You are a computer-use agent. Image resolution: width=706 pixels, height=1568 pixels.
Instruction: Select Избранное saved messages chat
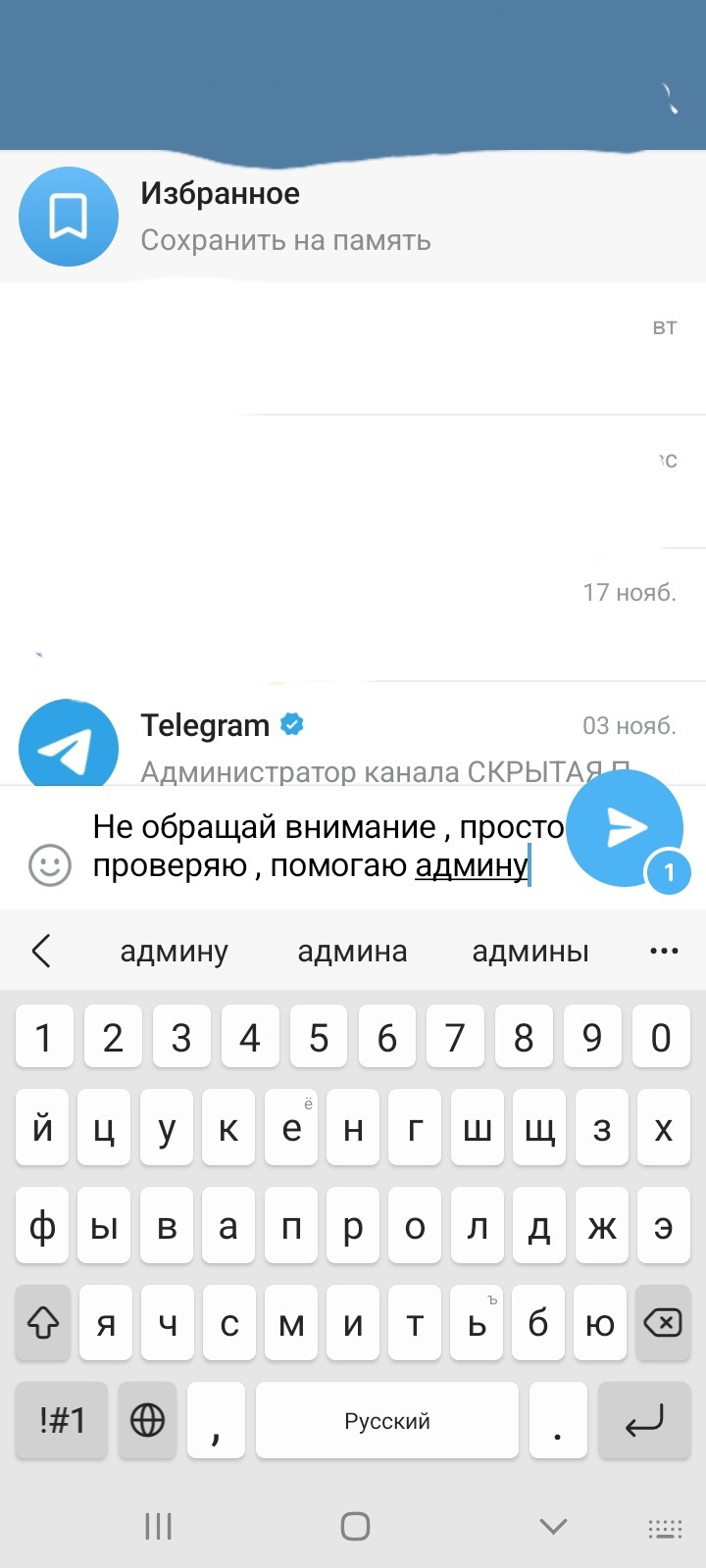(x=353, y=217)
